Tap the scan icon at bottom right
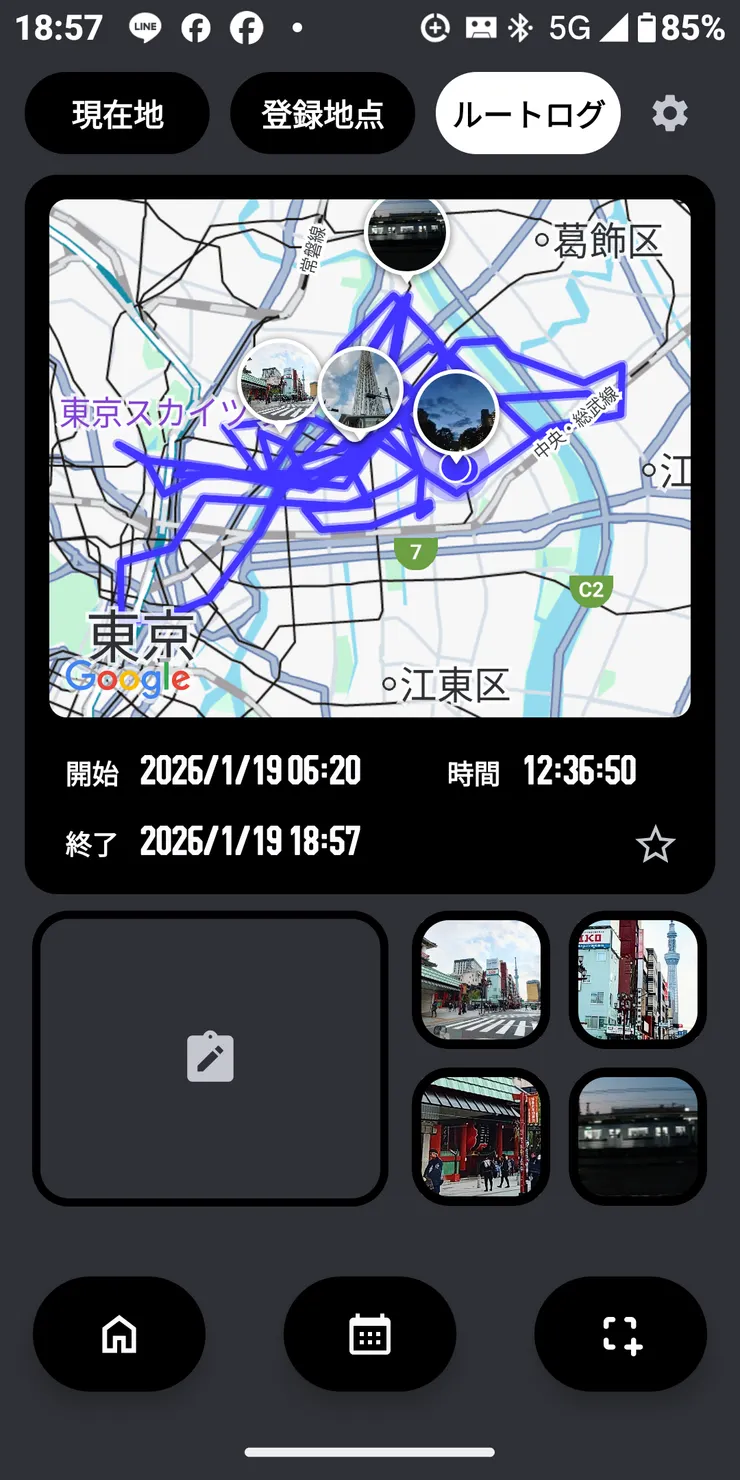740x1480 pixels. (620, 1334)
